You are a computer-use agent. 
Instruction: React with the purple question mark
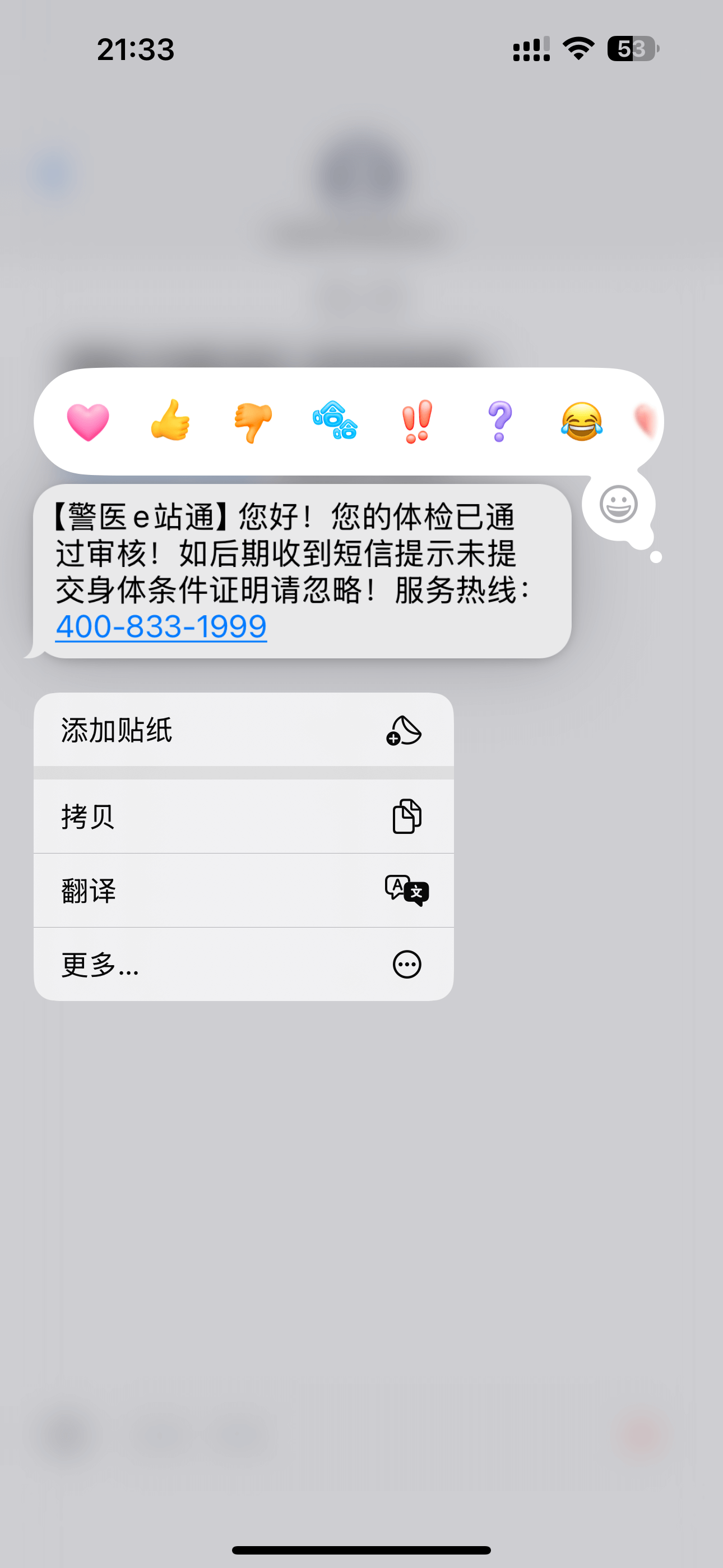tap(500, 421)
